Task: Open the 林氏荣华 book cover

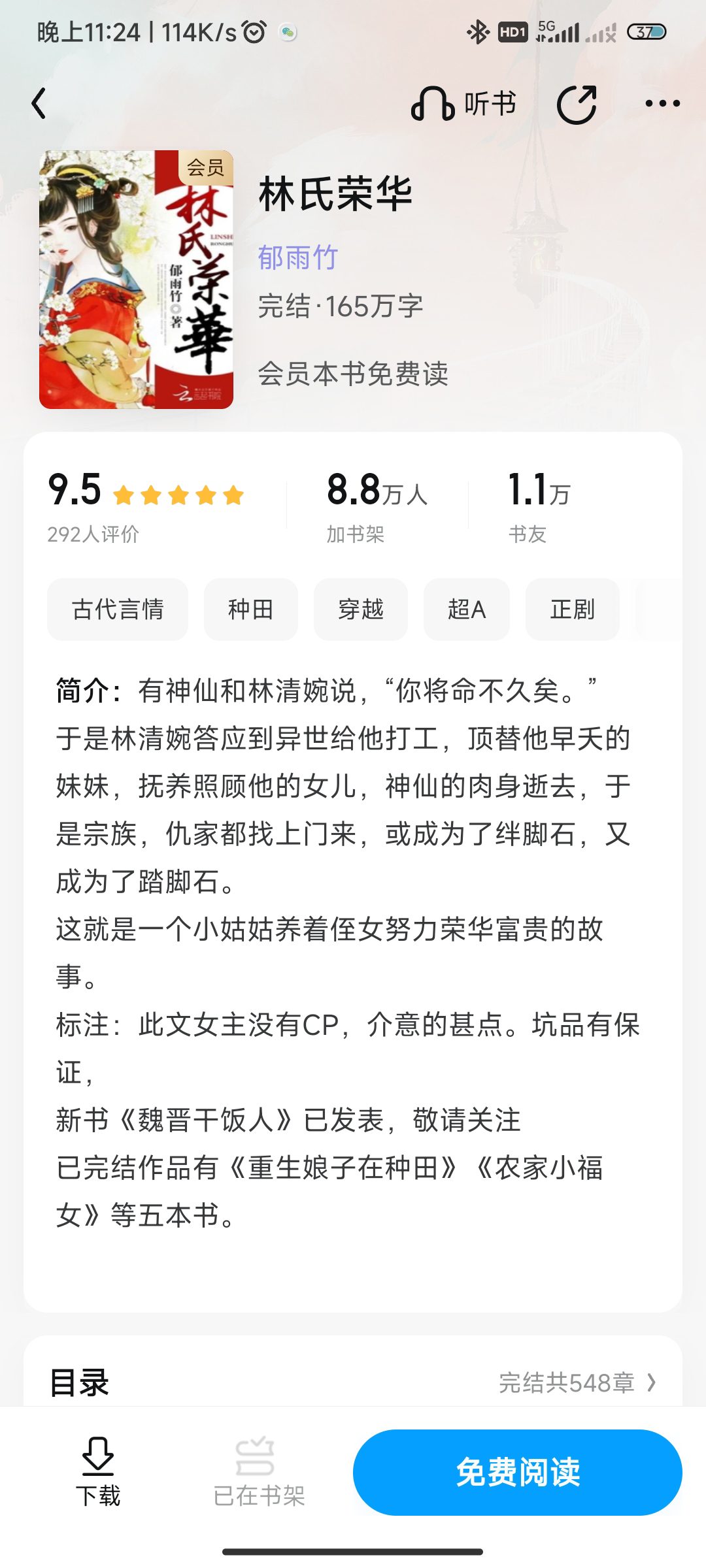Action: (x=136, y=280)
